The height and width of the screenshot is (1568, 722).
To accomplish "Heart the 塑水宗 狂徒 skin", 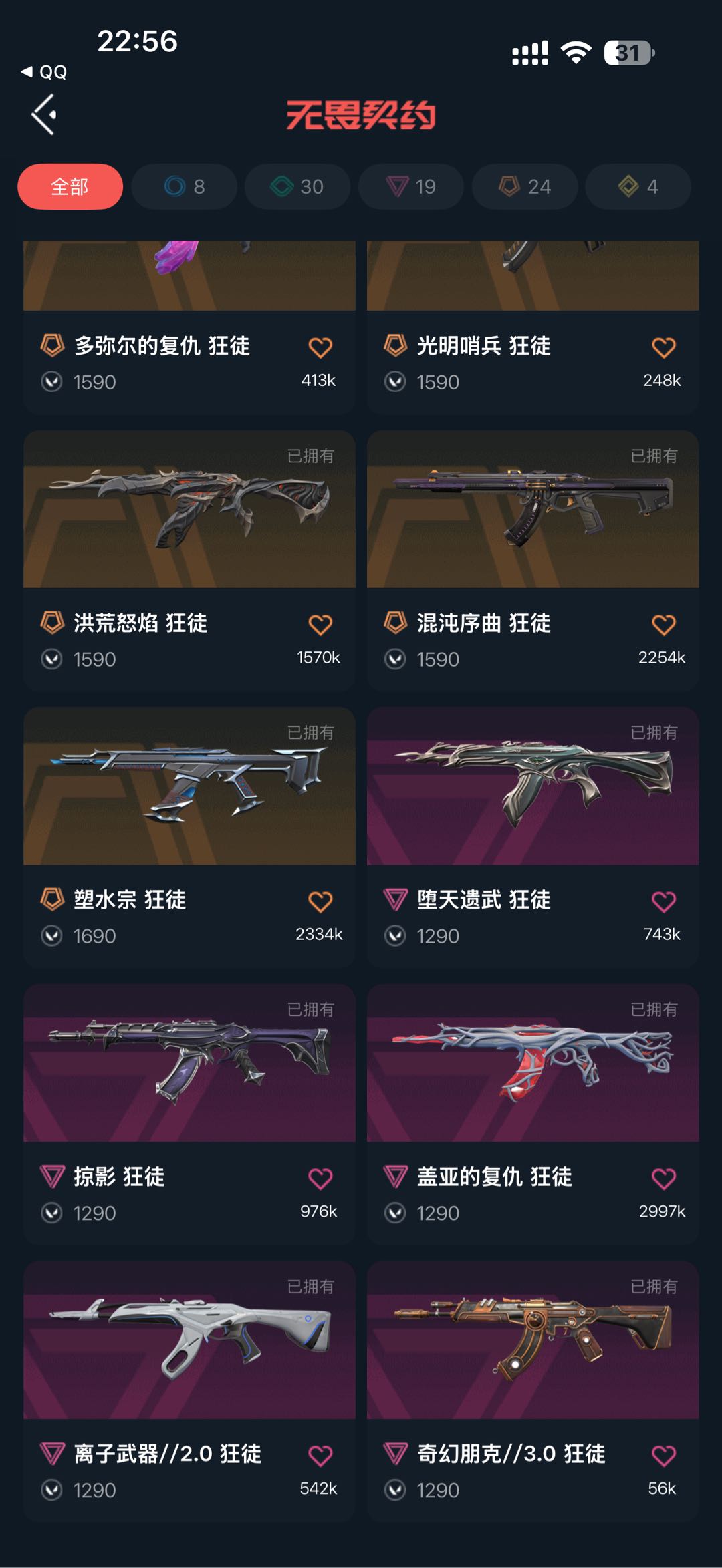I will coord(320,902).
